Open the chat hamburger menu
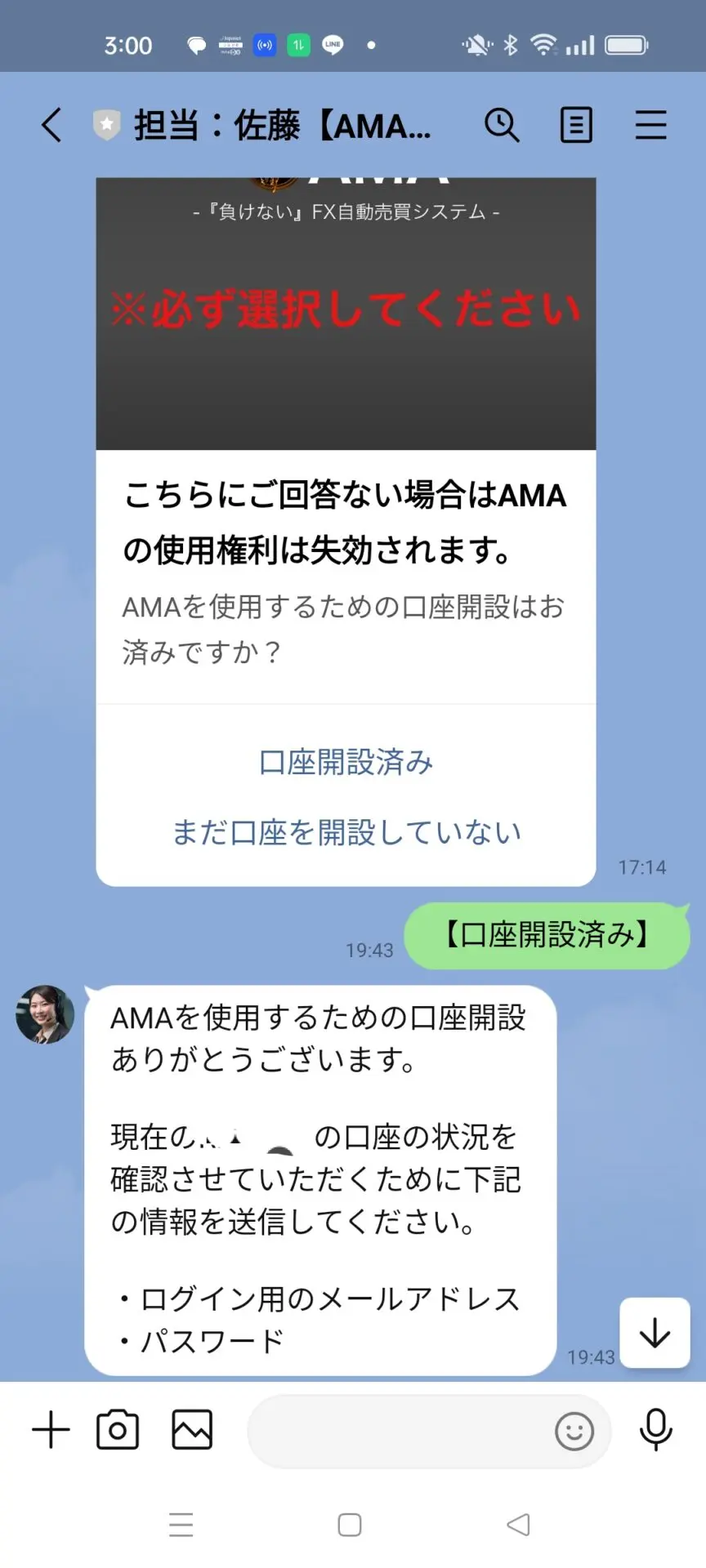The image size is (706, 1568). (650, 126)
